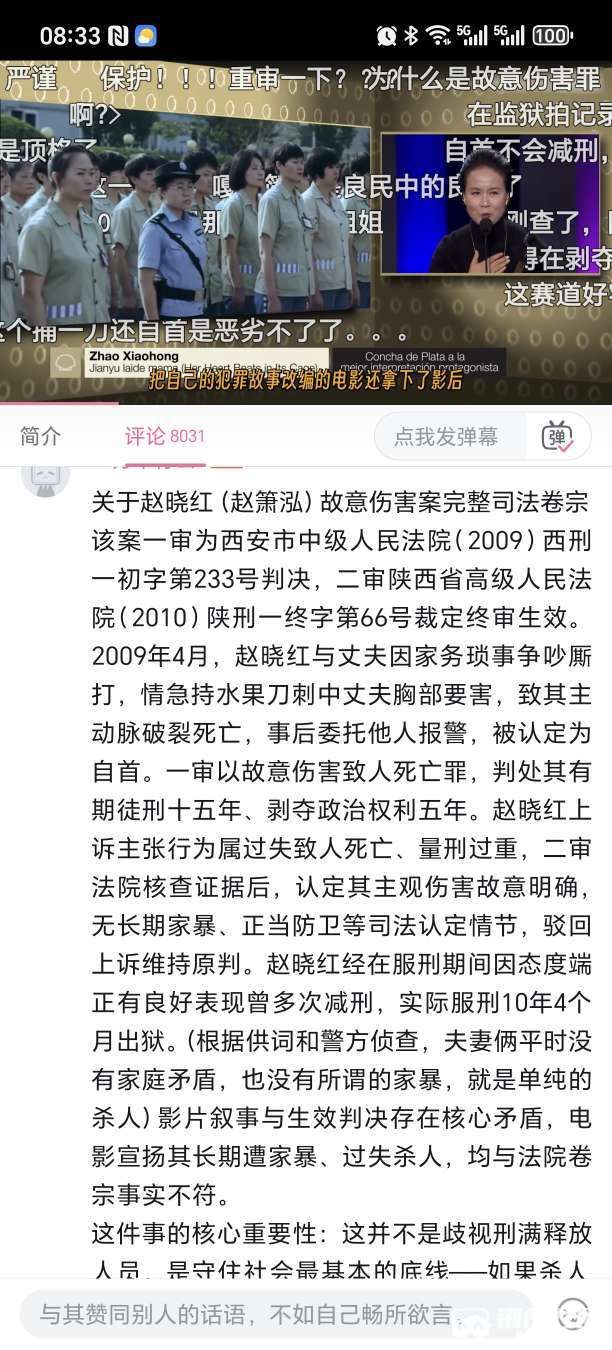Viewport: 612px width, 1350px height.
Task: Select the 评论 tab
Action: pyautogui.click(x=164, y=436)
